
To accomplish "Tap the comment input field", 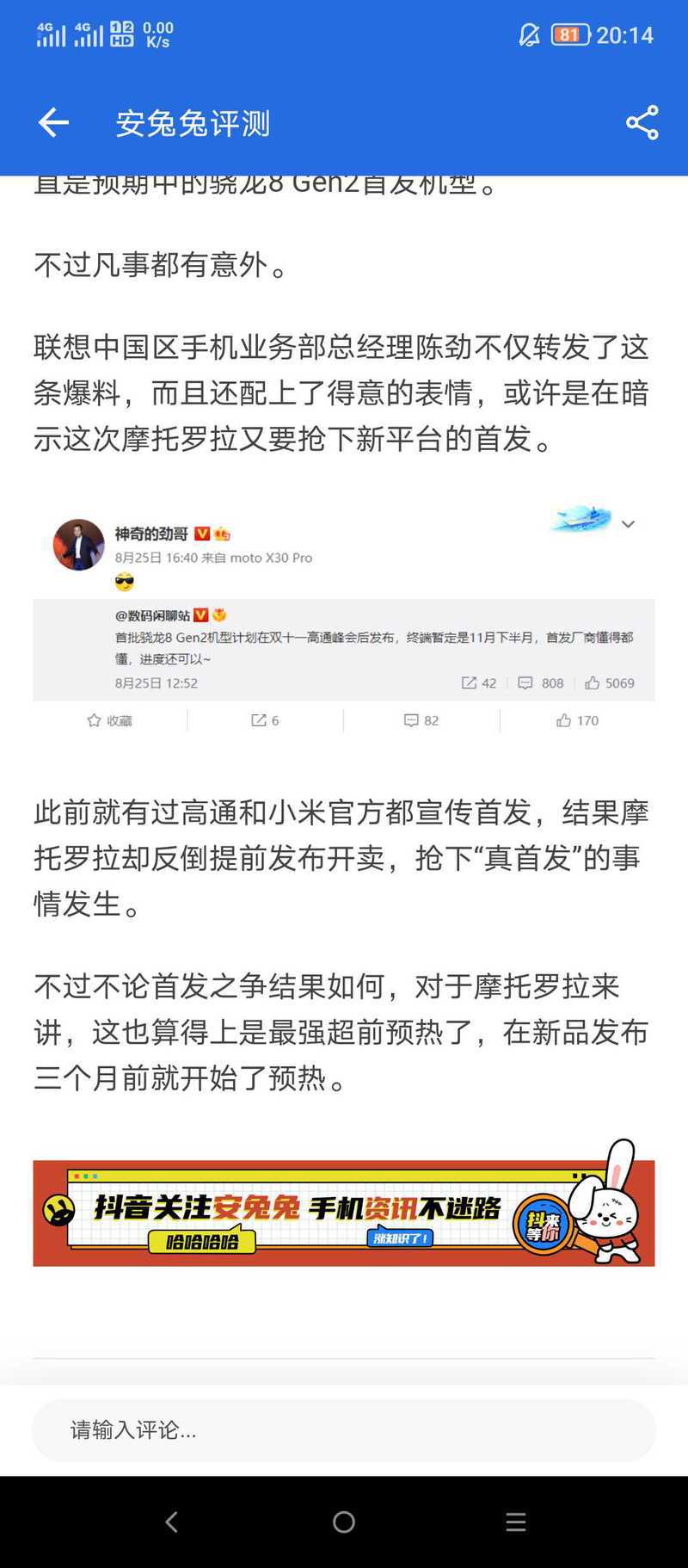I will click(x=344, y=1429).
